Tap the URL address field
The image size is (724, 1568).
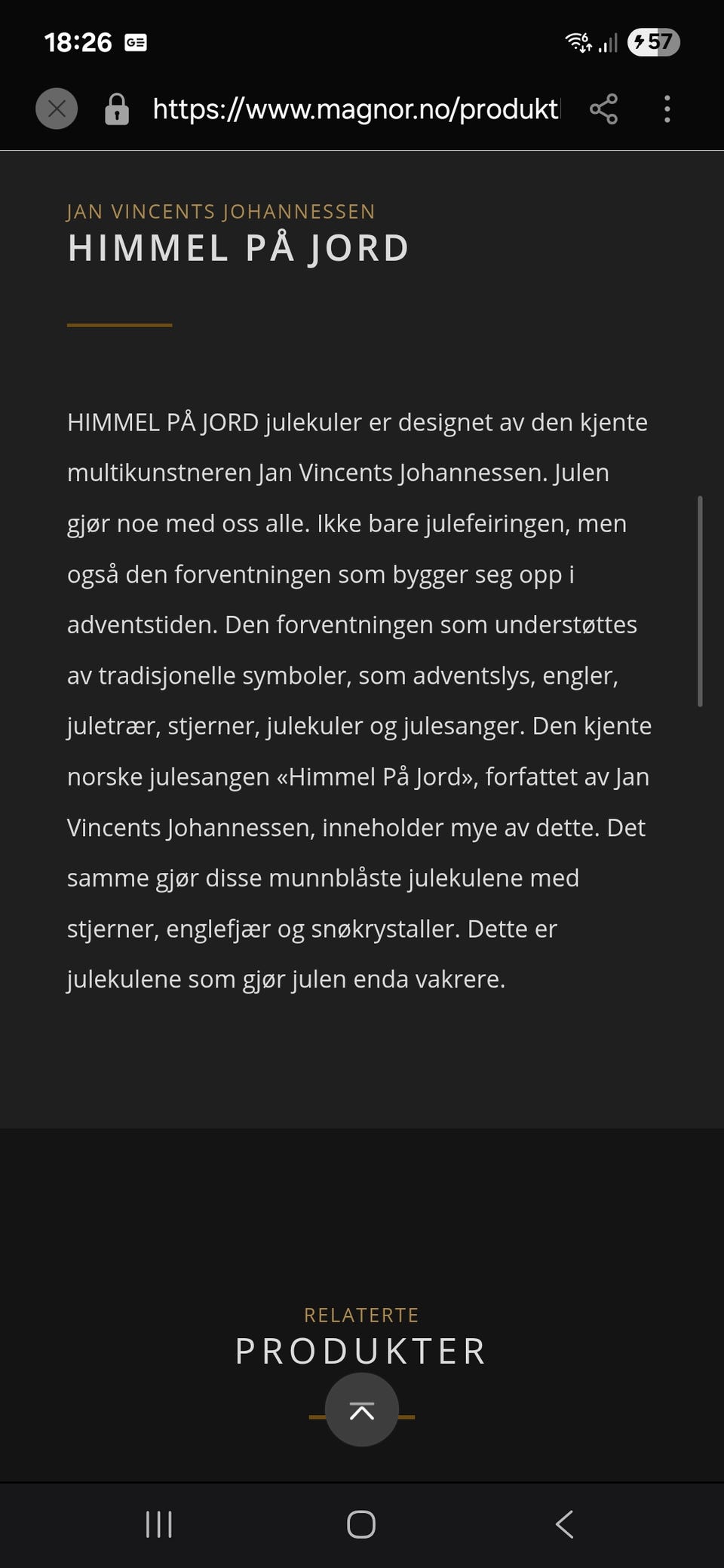point(354,109)
